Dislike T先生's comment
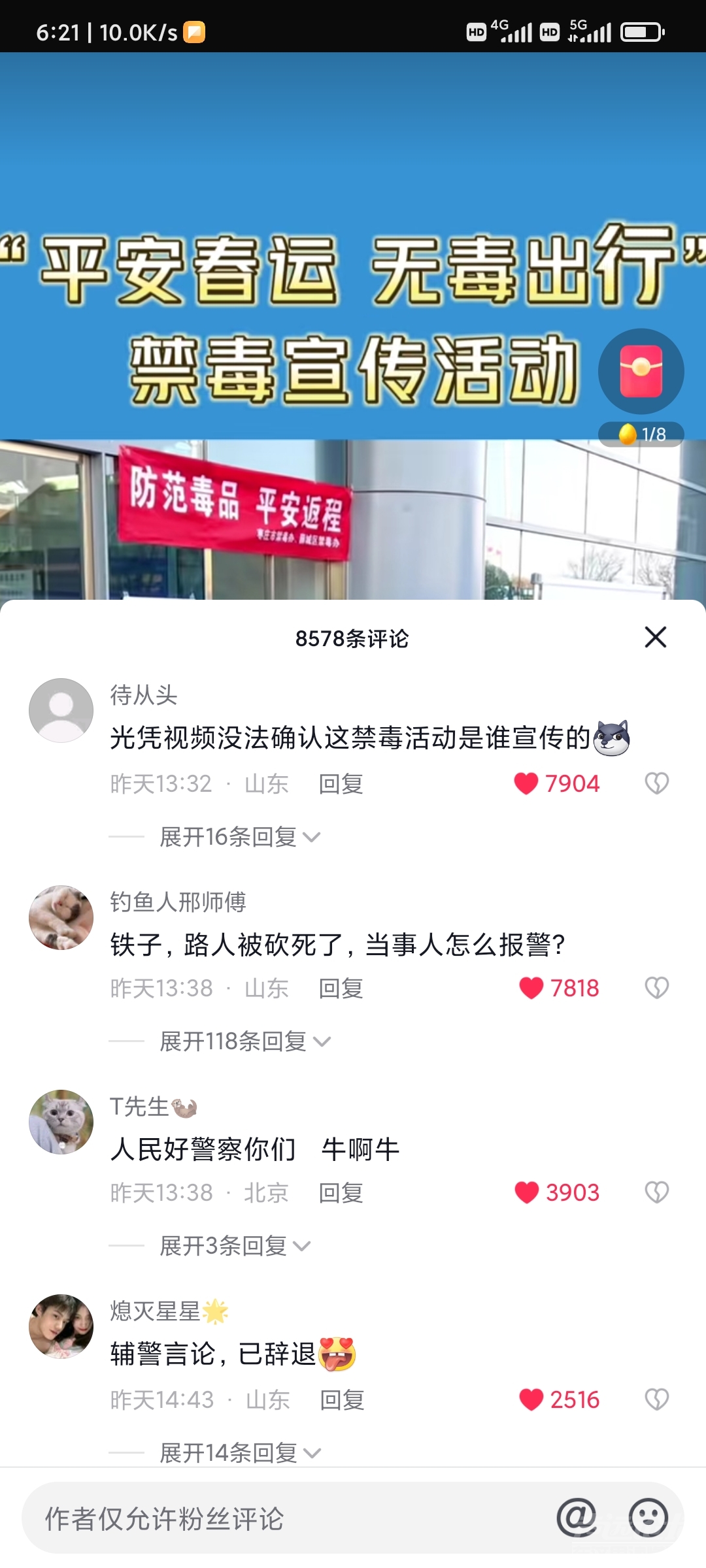 point(656,1192)
